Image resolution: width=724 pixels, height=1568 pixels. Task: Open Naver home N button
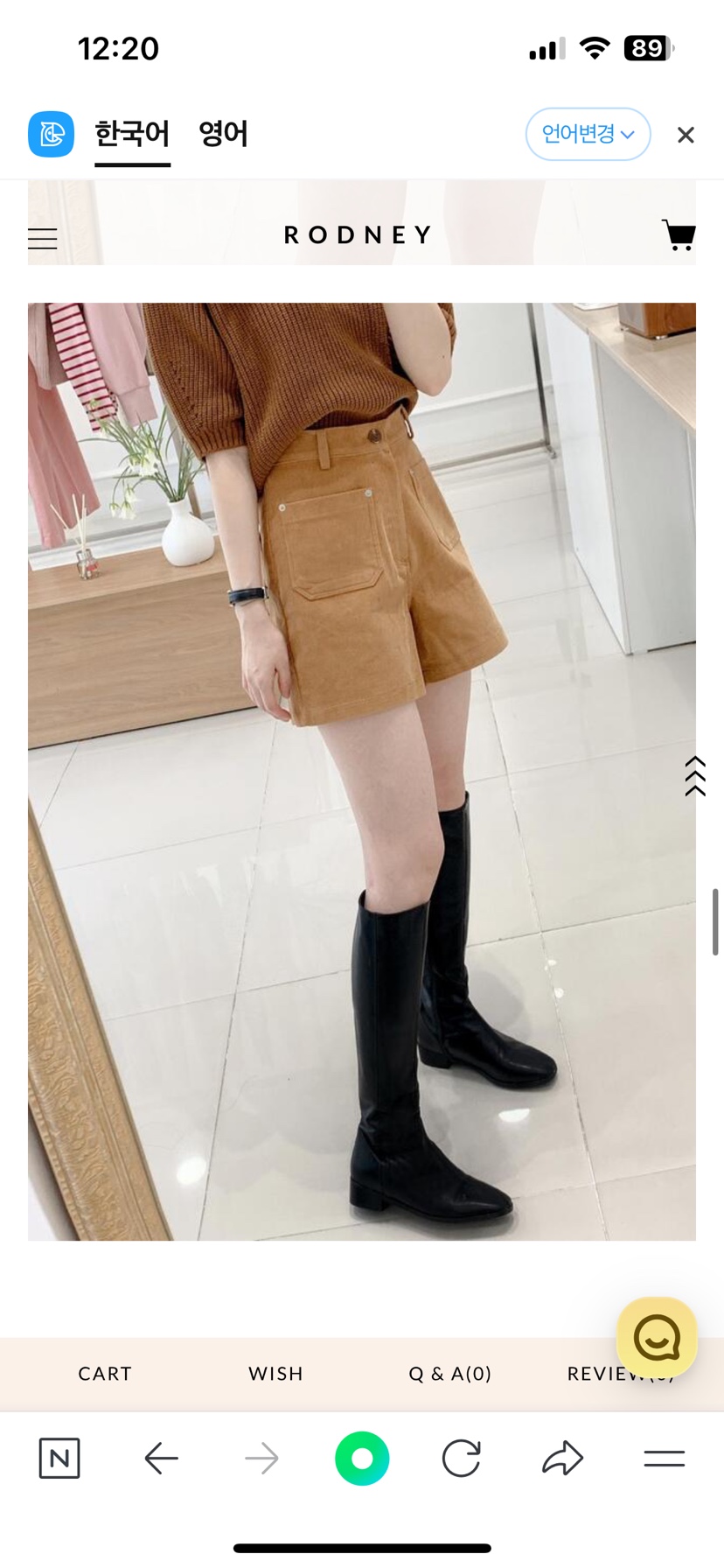point(59,1458)
